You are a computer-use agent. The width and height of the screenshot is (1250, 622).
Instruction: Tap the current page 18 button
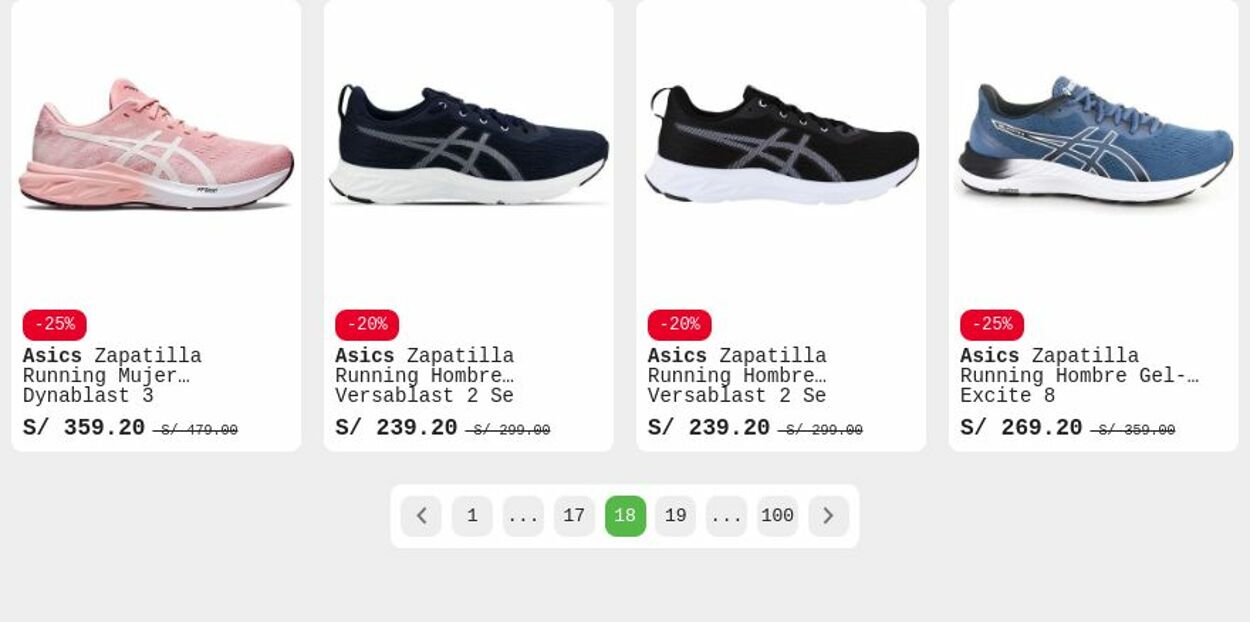click(625, 516)
